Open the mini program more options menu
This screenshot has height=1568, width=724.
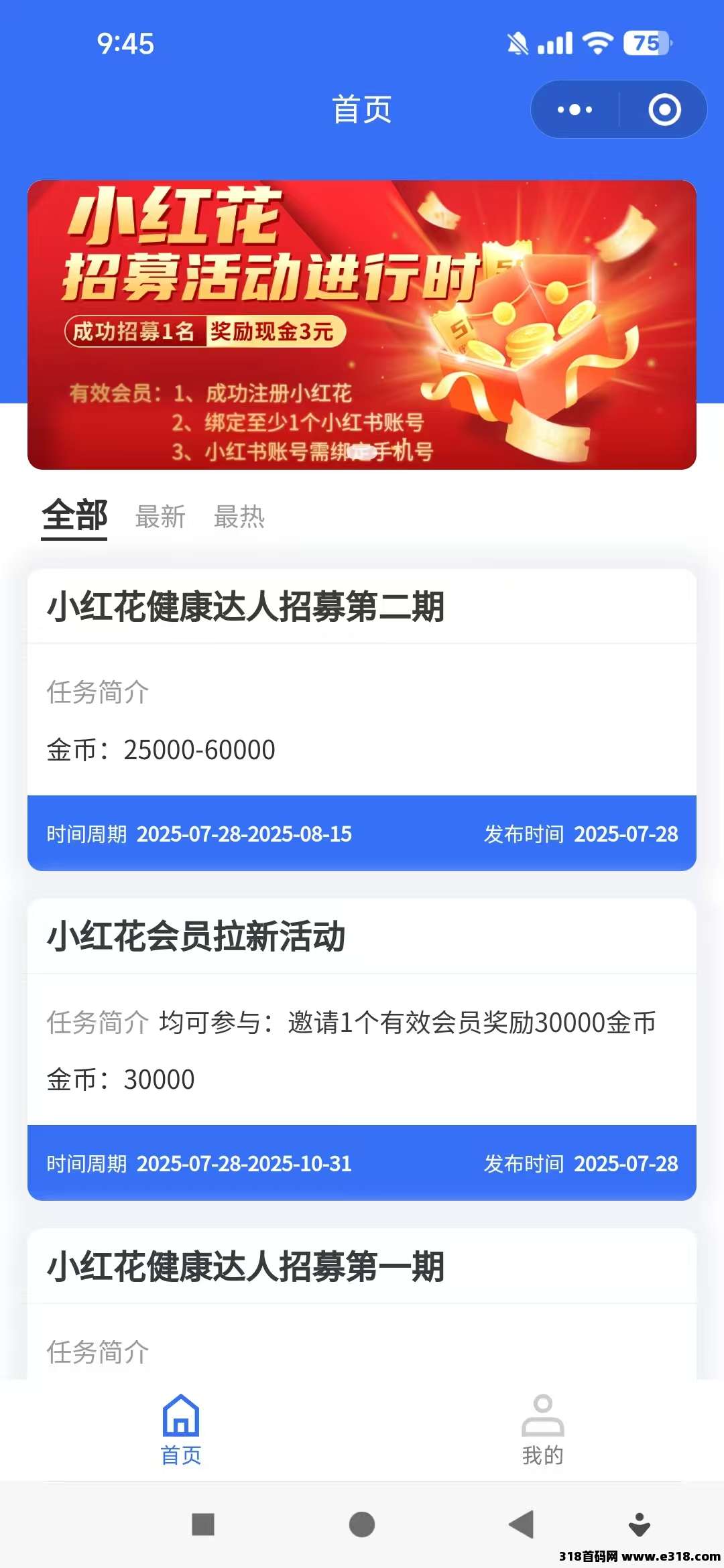tap(575, 110)
